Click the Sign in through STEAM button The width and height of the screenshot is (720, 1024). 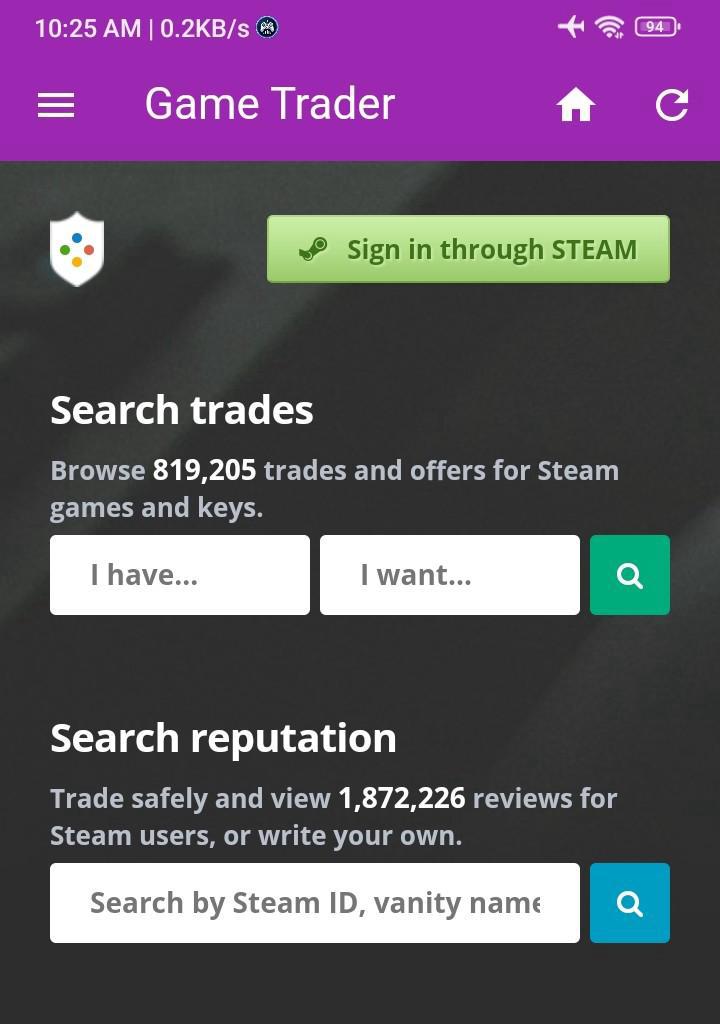point(468,249)
